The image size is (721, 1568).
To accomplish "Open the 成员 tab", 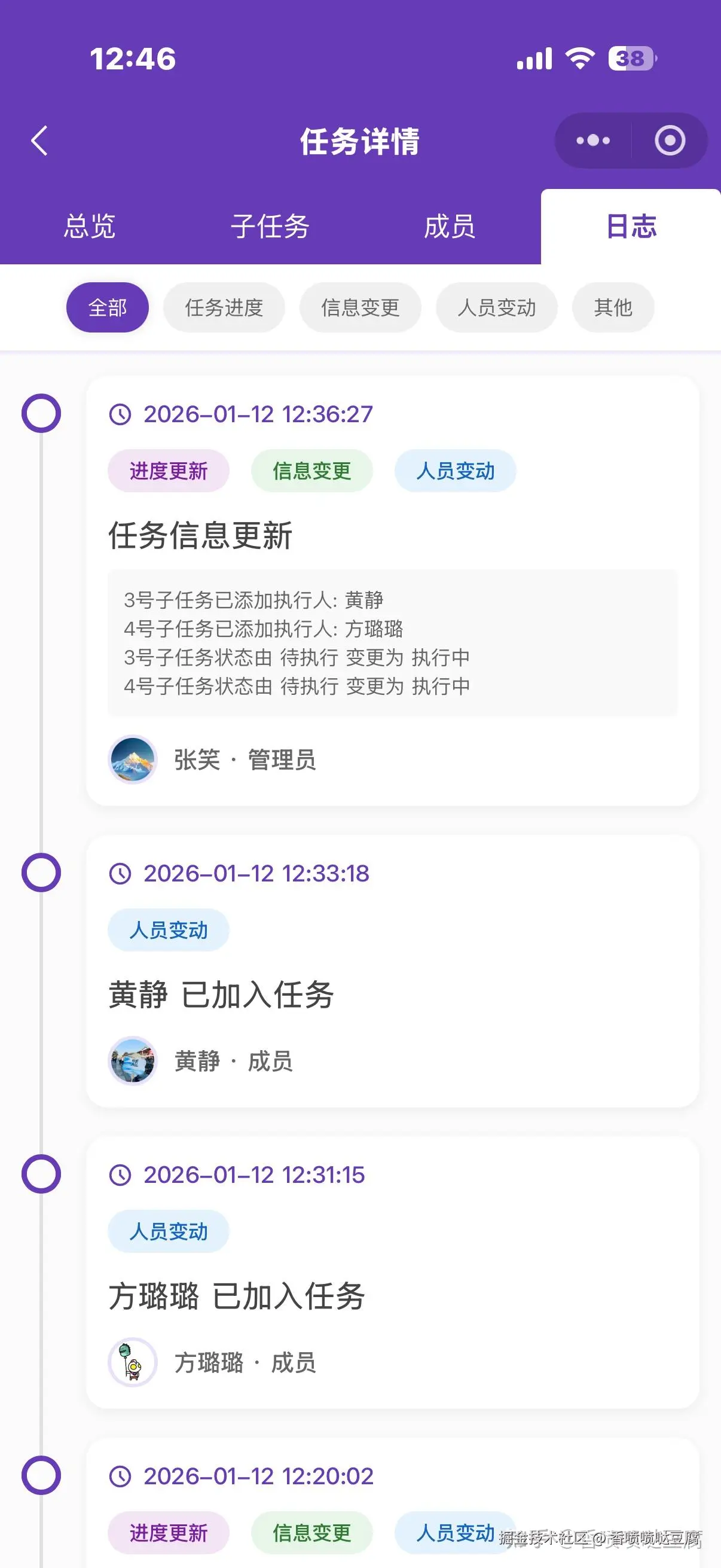I will click(x=450, y=227).
